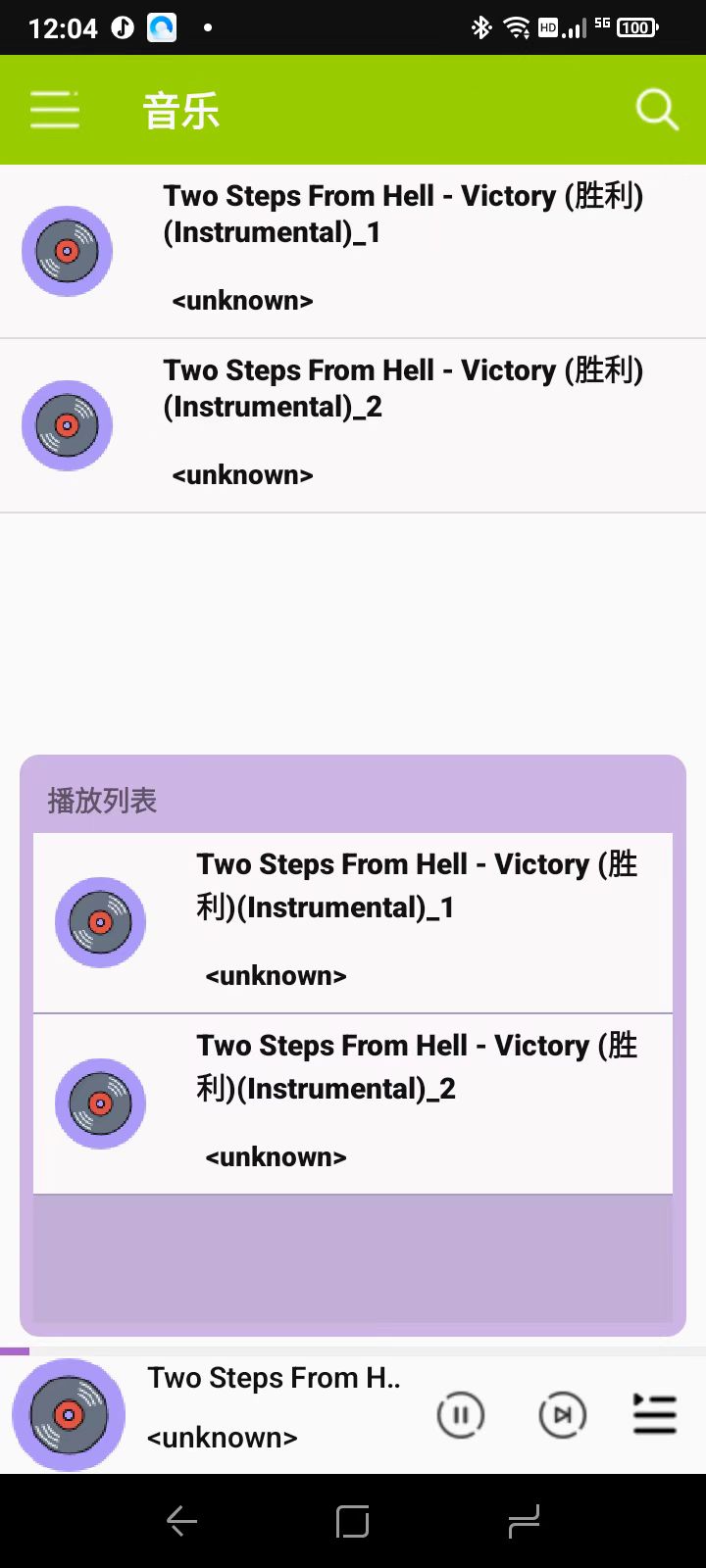706x1568 pixels.
Task: Open the search icon in the toolbar
Action: pyautogui.click(x=656, y=109)
